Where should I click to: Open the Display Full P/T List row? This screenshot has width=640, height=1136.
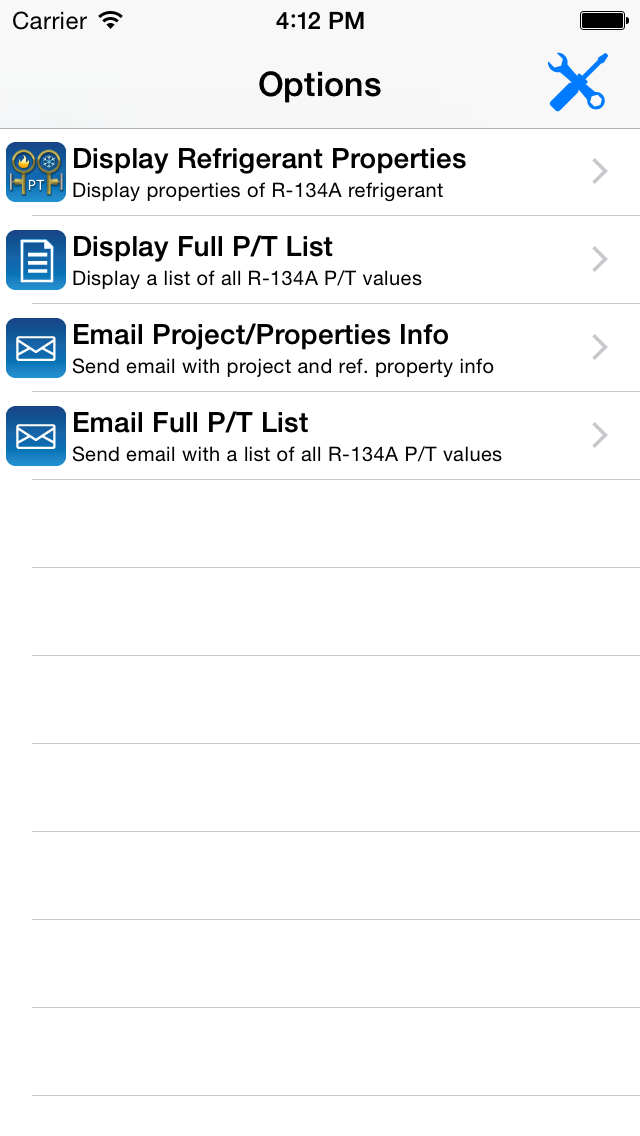[320, 259]
